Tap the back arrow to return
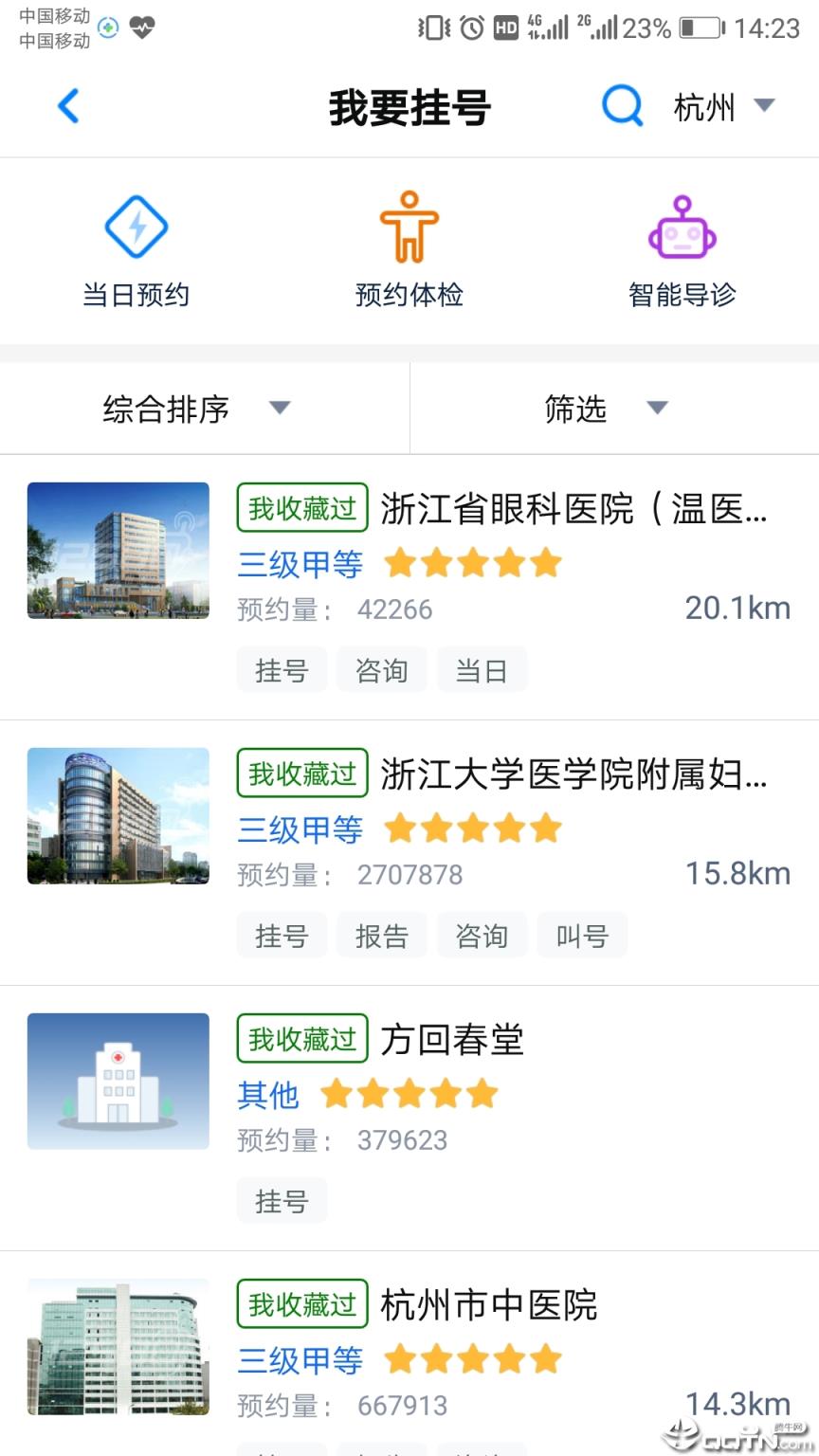 point(67,106)
